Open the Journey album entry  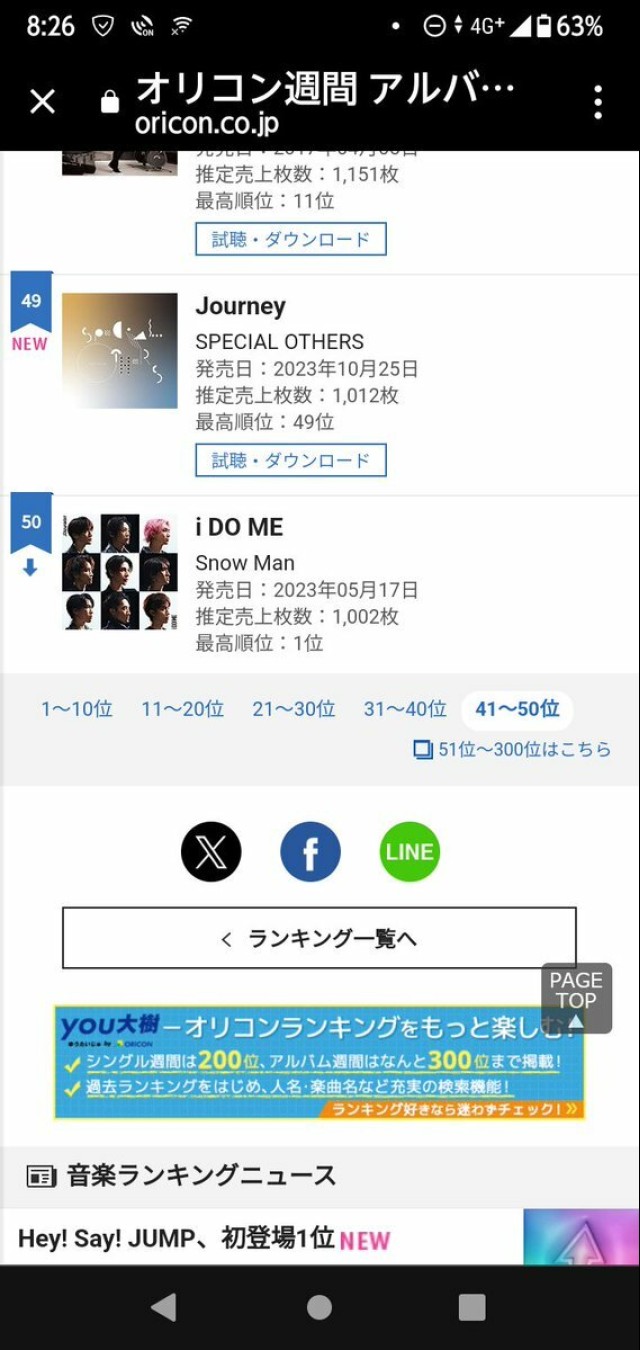coord(240,306)
